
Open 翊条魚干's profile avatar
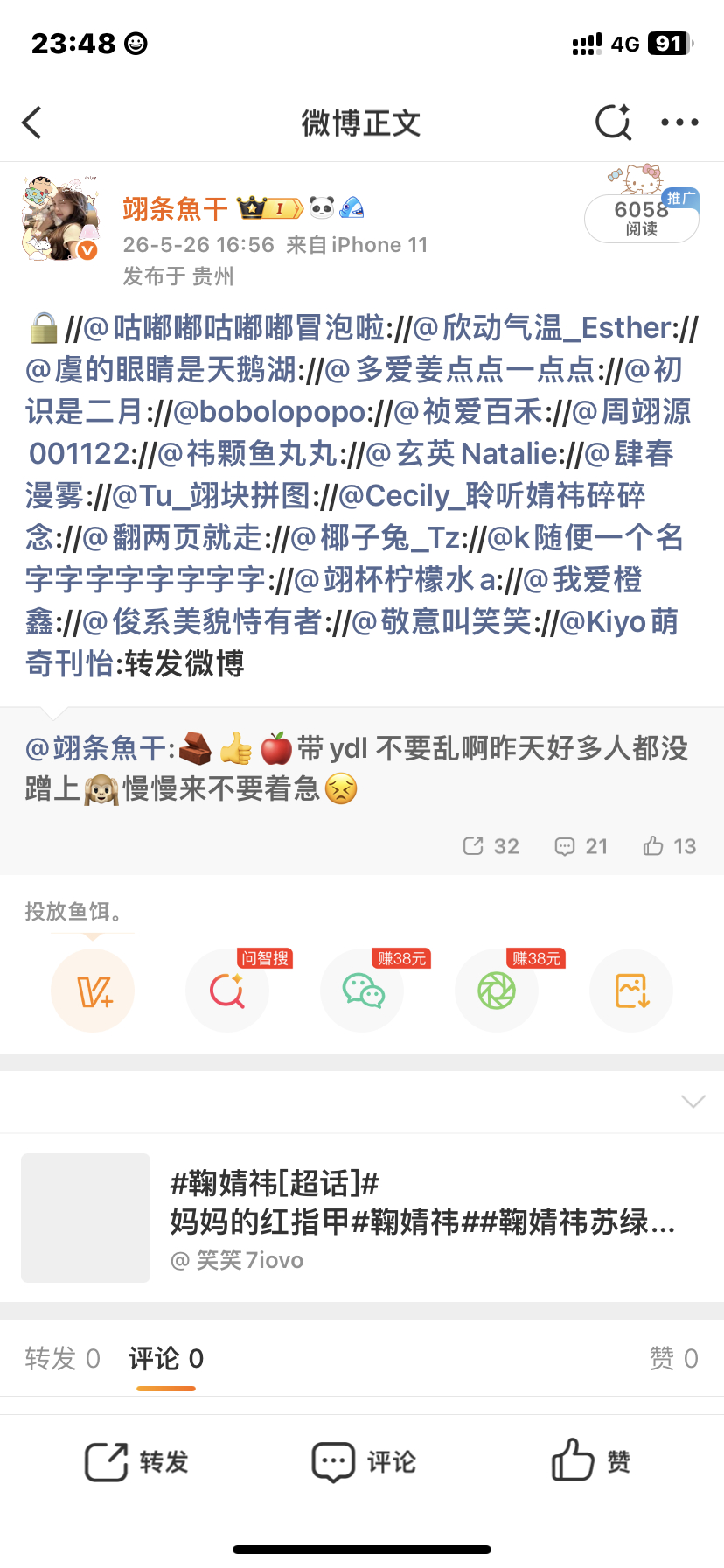[59, 218]
